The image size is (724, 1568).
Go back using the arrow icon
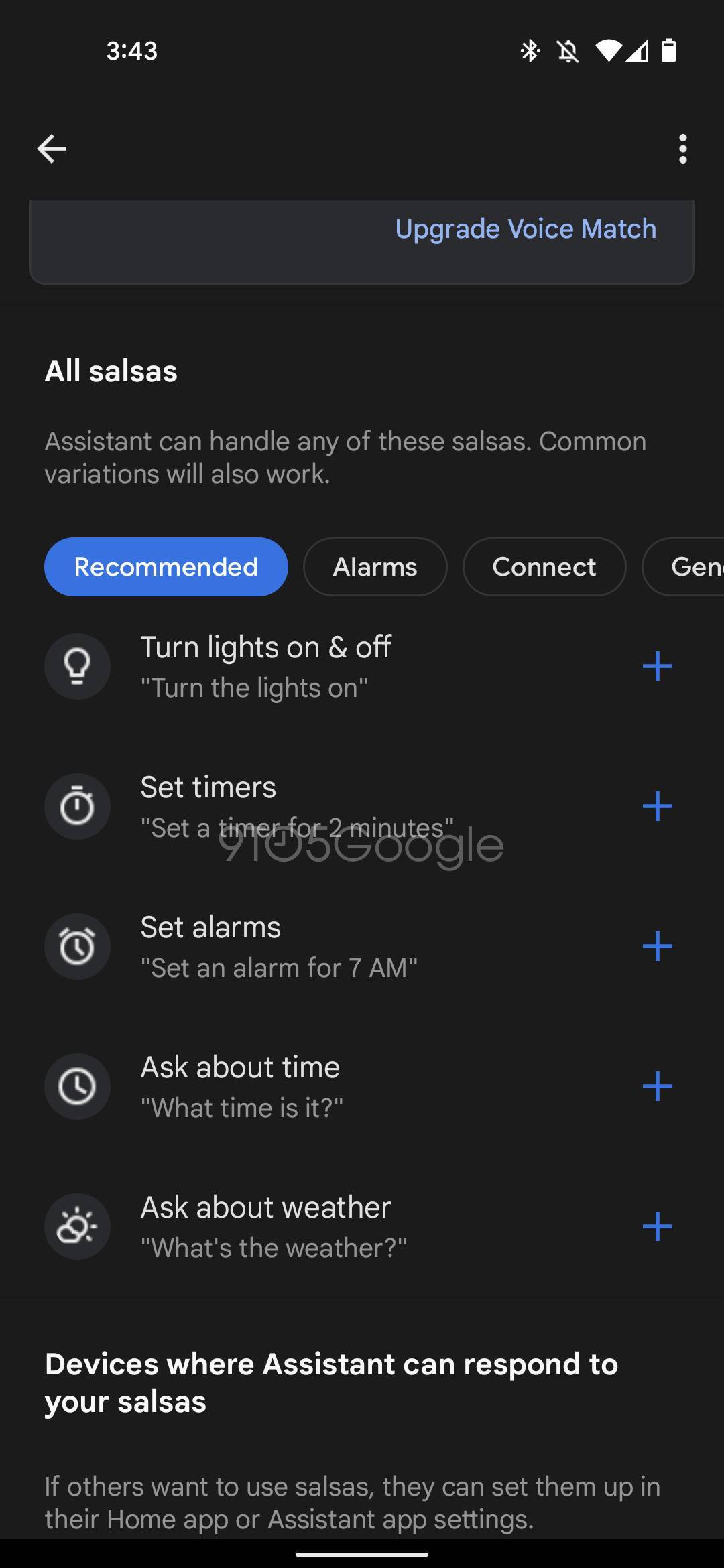(x=52, y=148)
